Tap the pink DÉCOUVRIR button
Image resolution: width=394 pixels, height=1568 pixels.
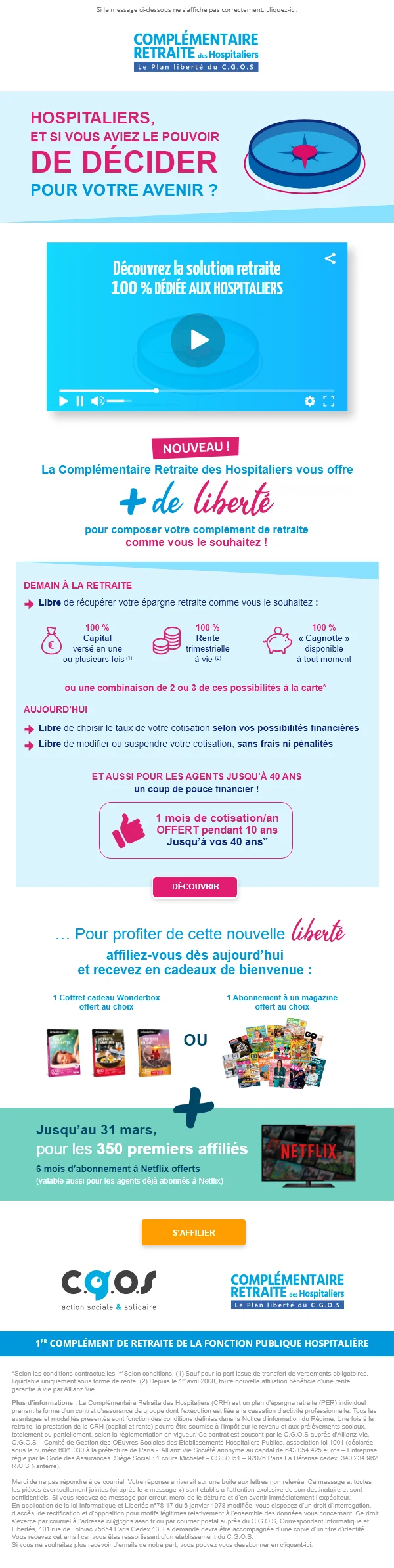tap(195, 886)
